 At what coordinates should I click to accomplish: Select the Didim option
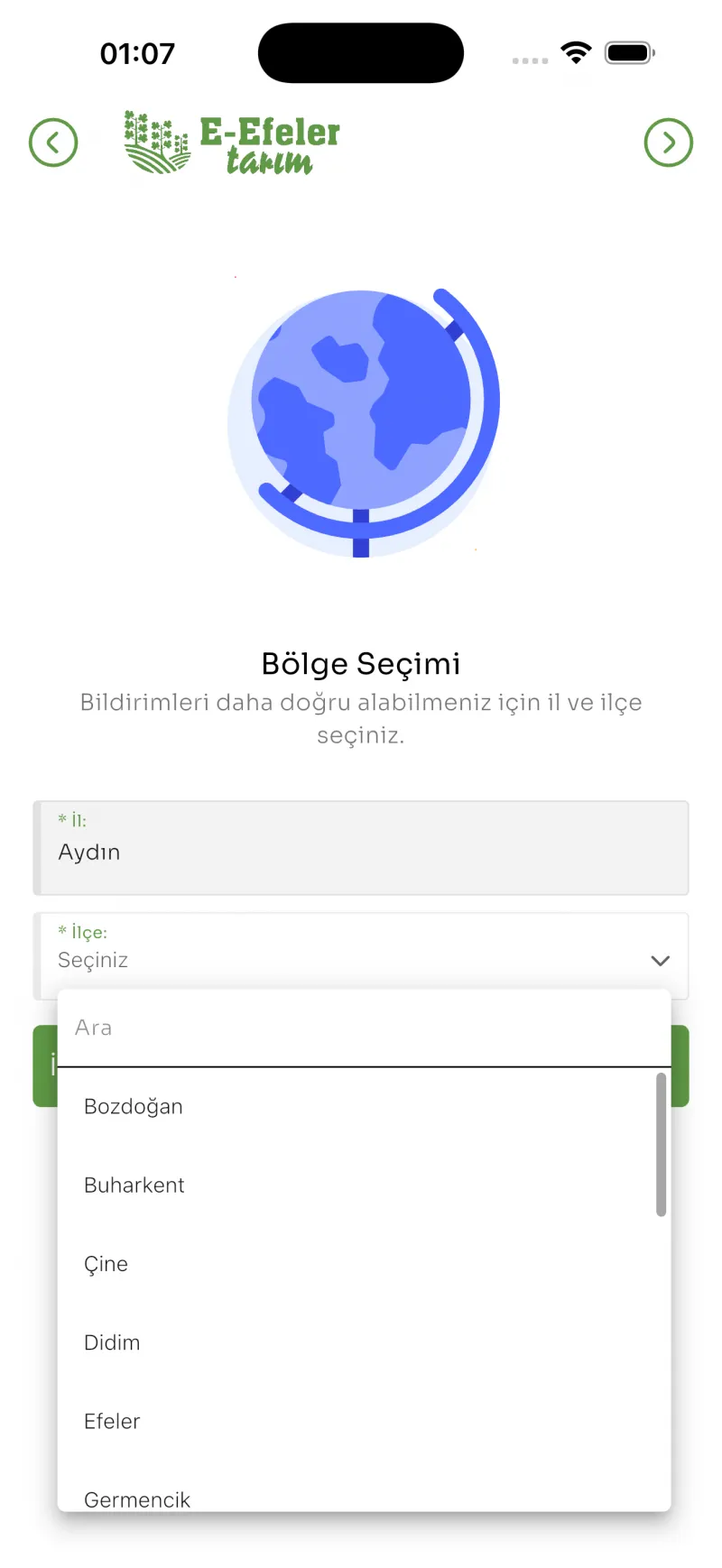pos(112,1342)
